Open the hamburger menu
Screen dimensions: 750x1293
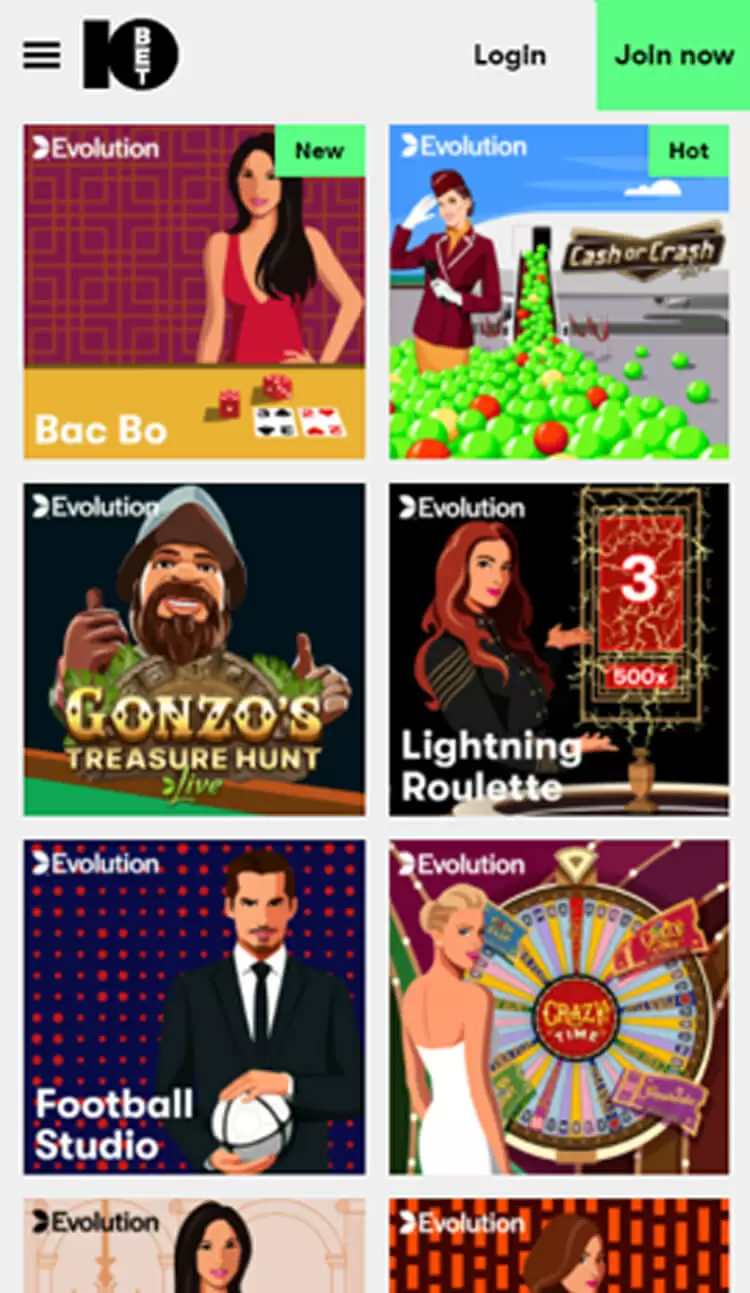(41, 55)
